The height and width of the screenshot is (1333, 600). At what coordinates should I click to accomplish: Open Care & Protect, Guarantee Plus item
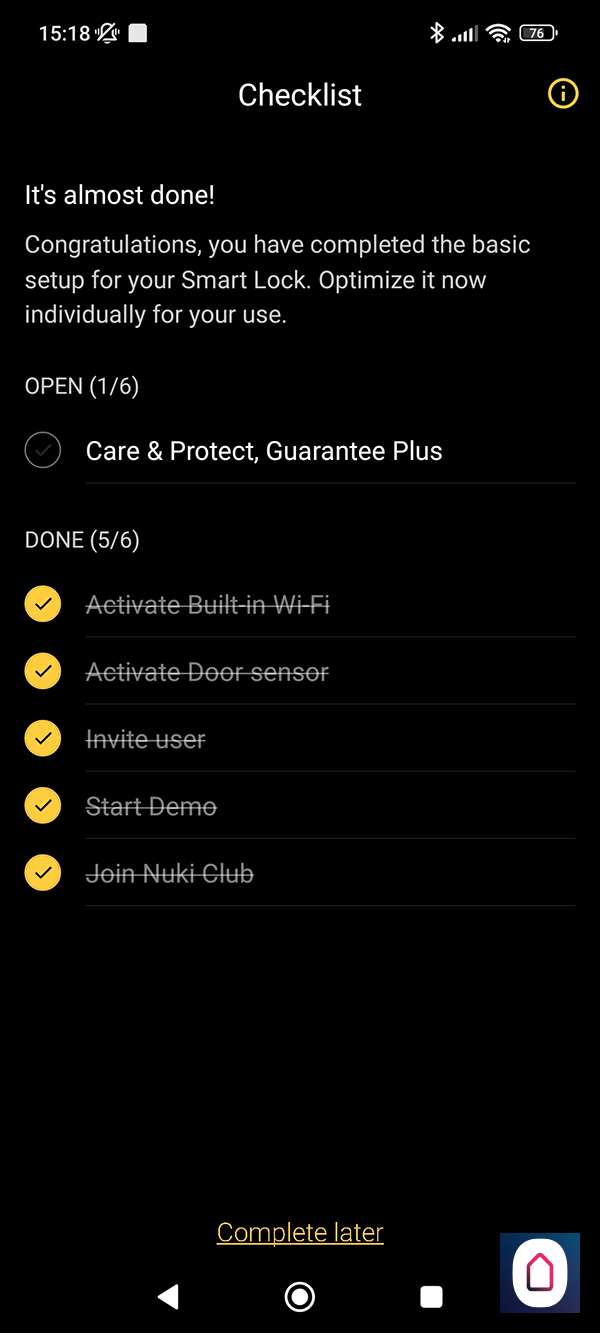point(264,451)
